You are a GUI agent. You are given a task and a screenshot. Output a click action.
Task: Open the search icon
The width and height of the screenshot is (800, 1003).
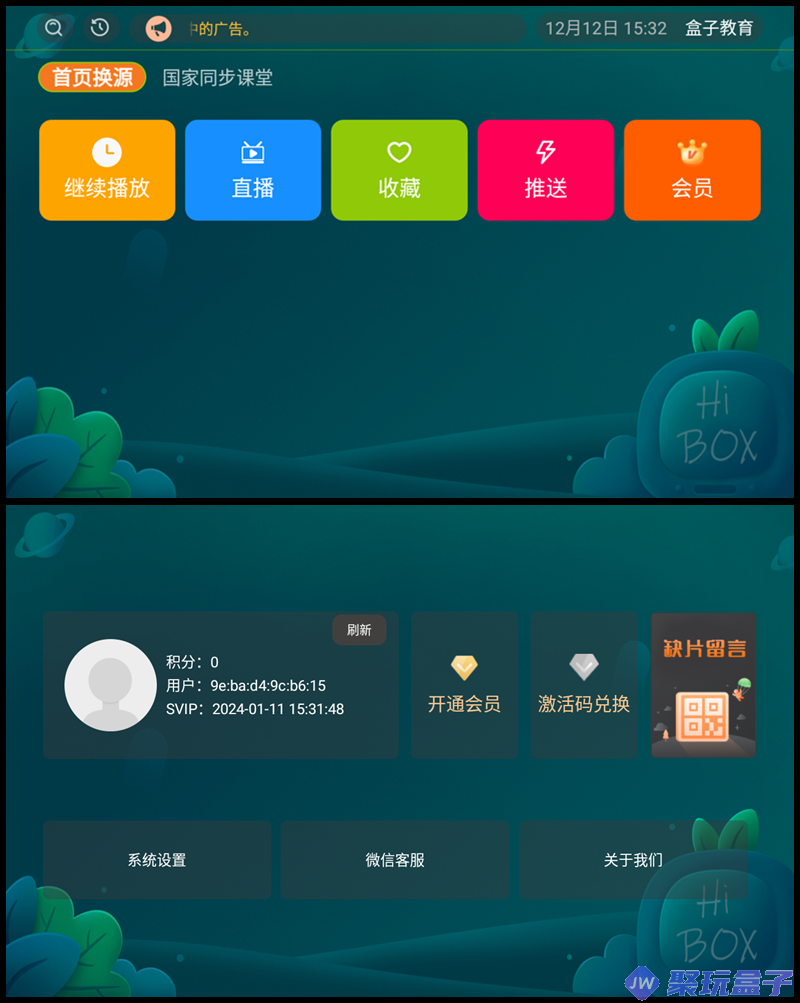coord(54,28)
